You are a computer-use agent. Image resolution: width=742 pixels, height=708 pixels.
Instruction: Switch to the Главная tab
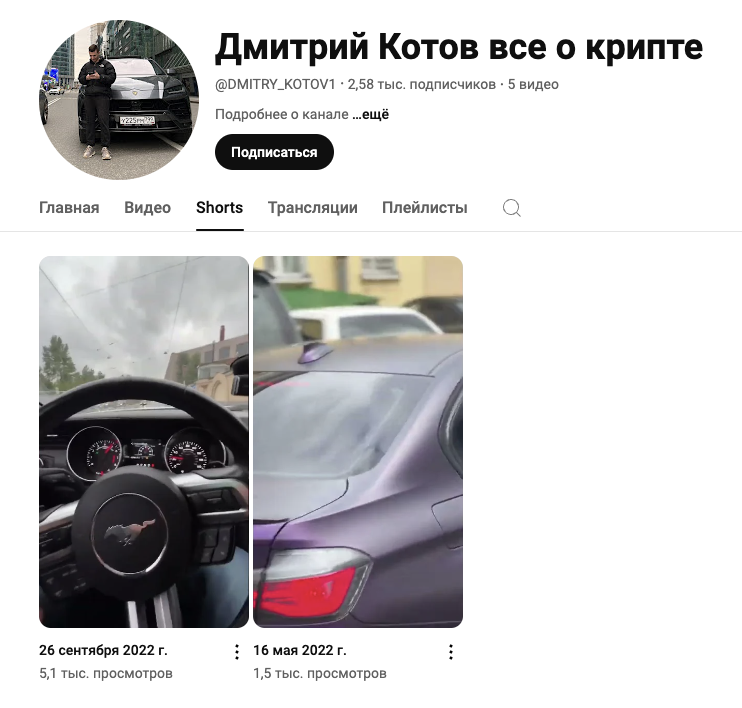pyautogui.click(x=69, y=208)
